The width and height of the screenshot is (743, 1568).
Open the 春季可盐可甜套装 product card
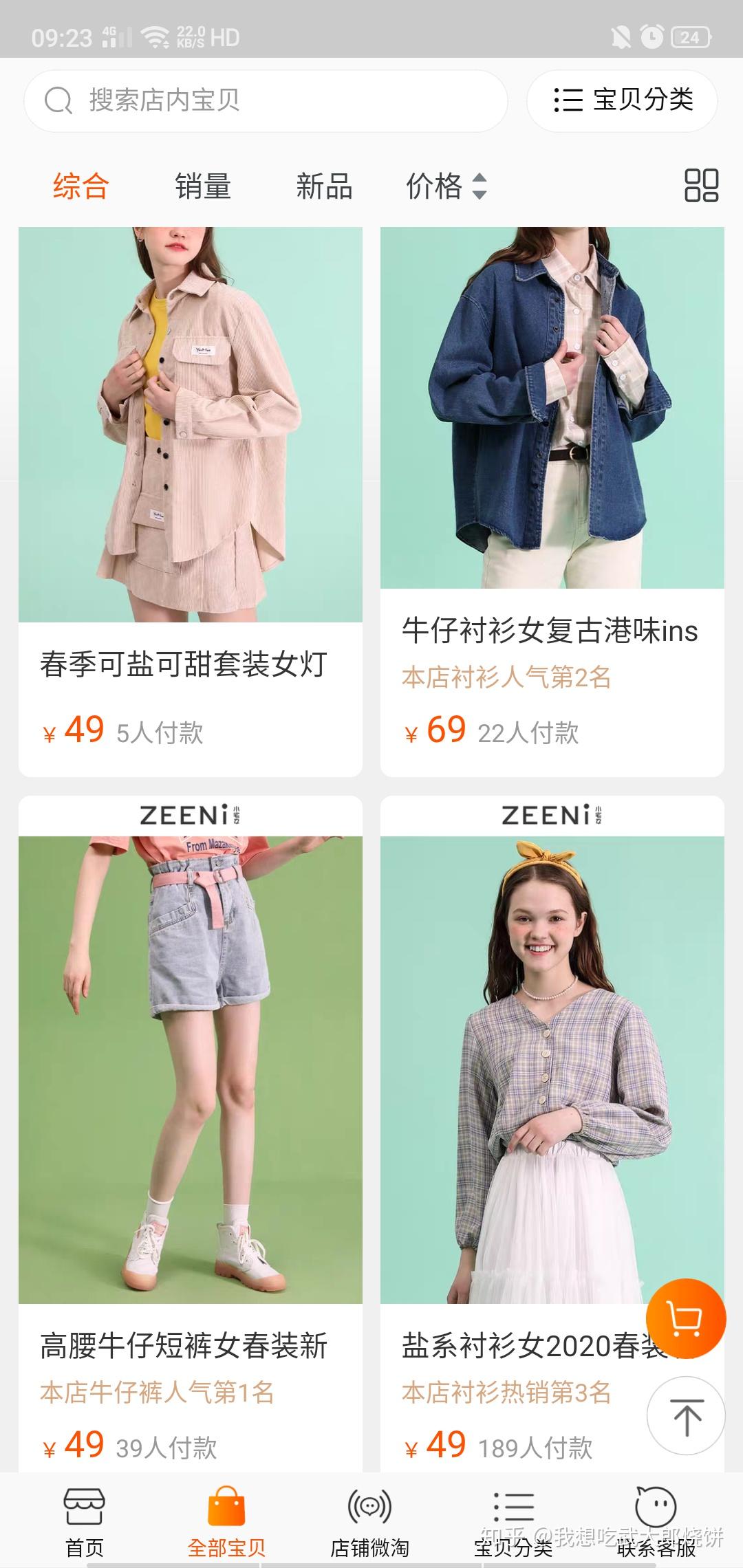coord(191,502)
